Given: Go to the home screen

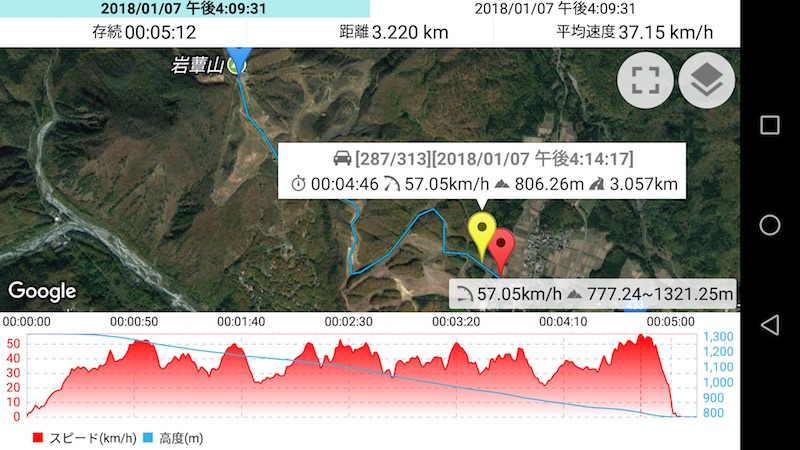Looking at the screenshot, I should pos(770,225).
